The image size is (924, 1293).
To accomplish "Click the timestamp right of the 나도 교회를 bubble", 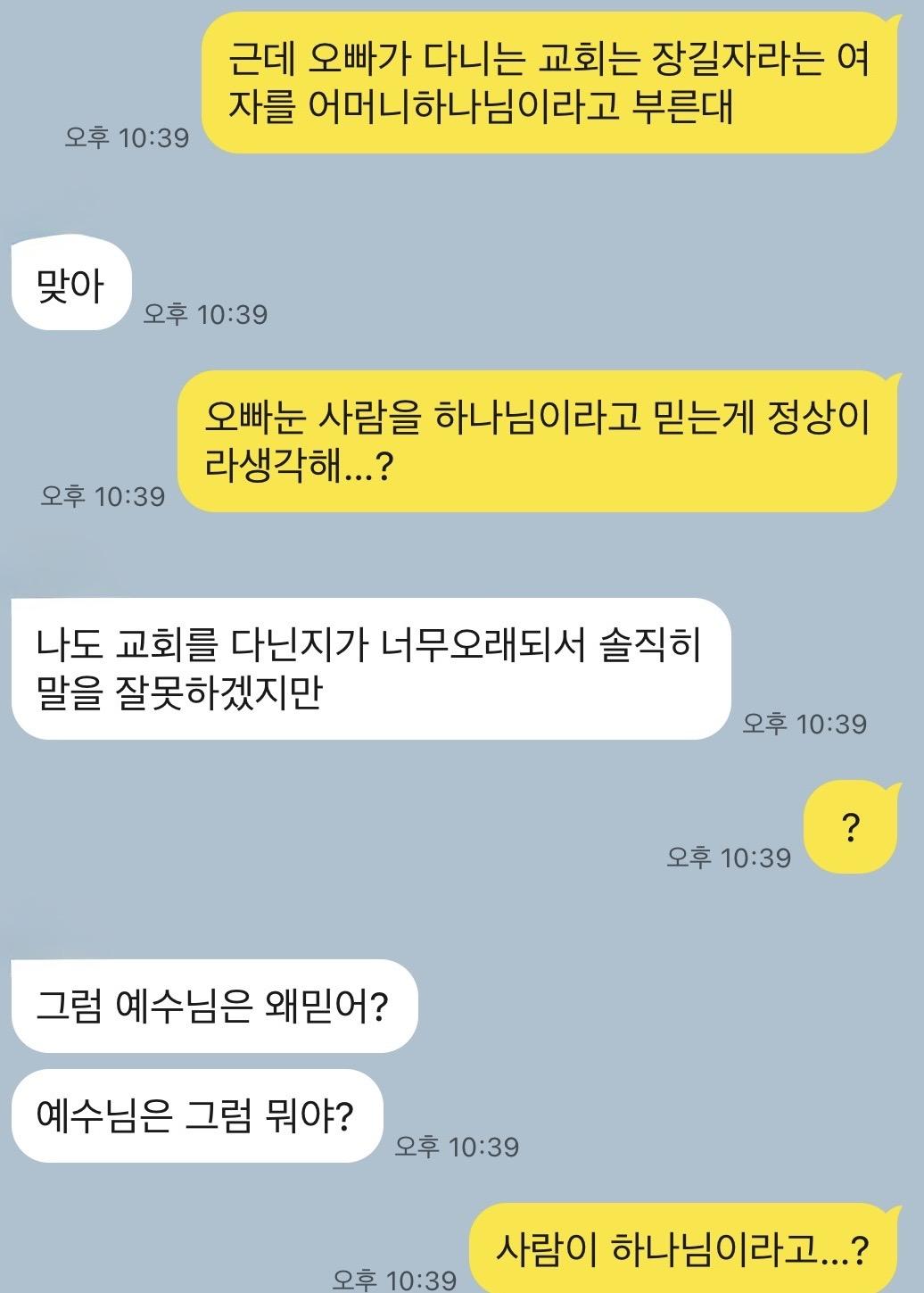I will (805, 725).
